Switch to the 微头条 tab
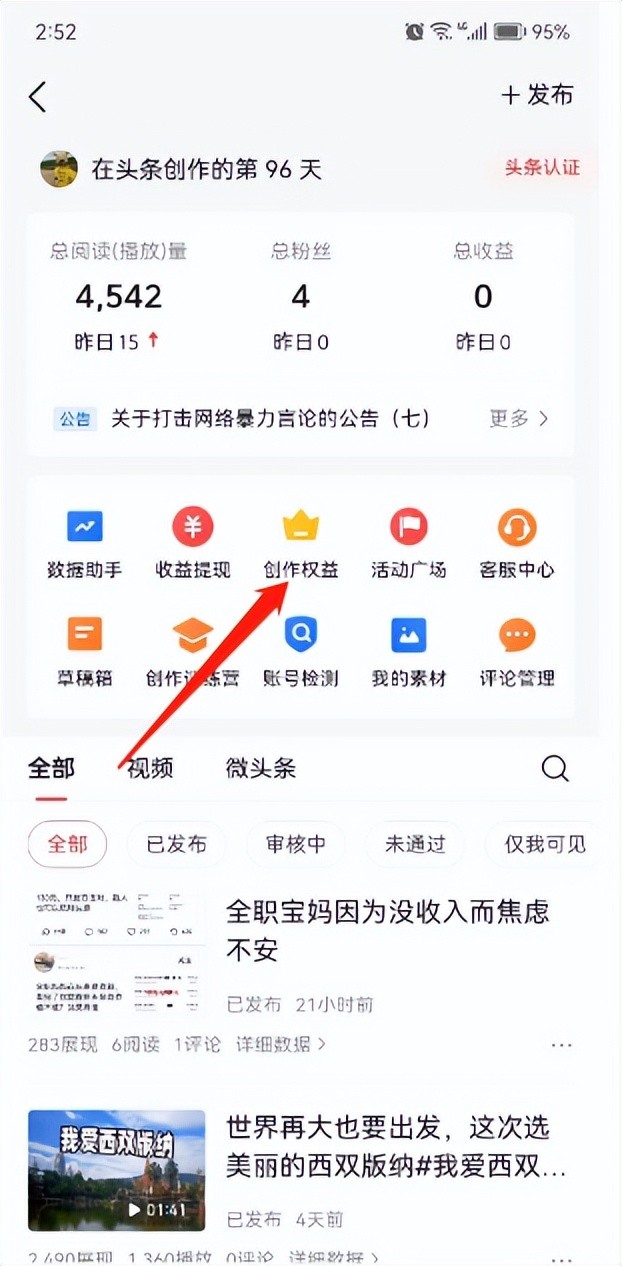The image size is (622, 1266). 260,768
